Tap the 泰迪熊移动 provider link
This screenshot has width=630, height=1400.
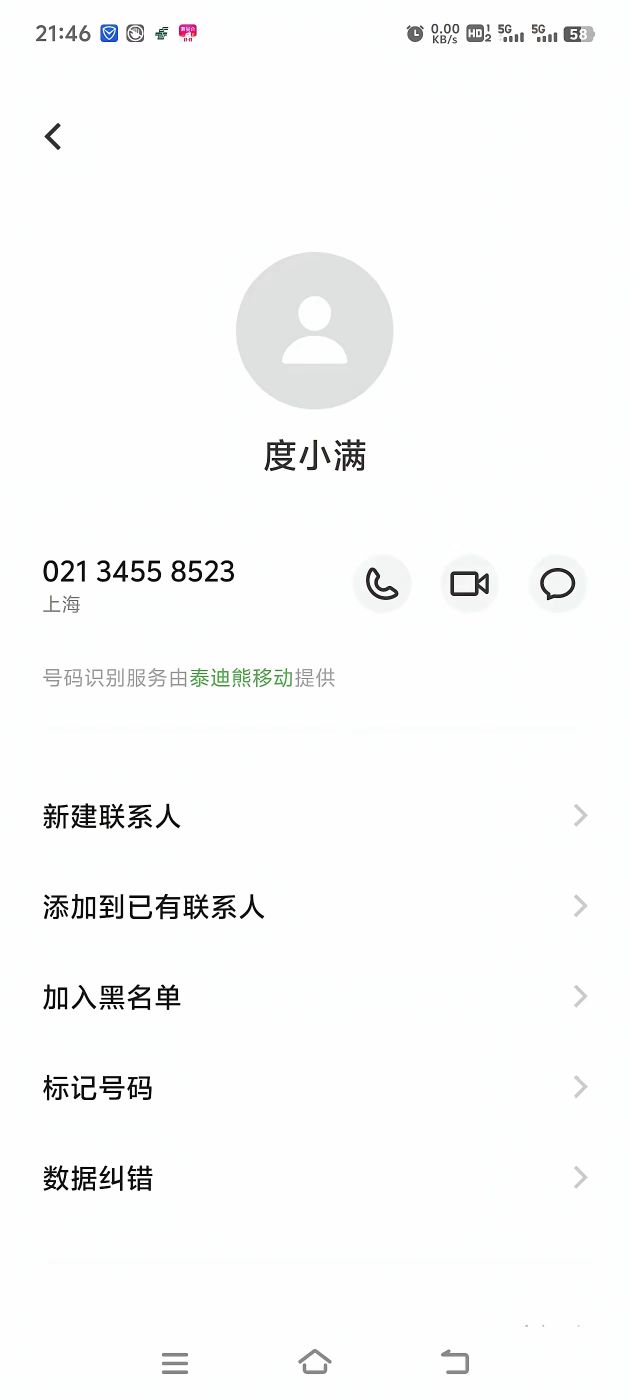241,678
